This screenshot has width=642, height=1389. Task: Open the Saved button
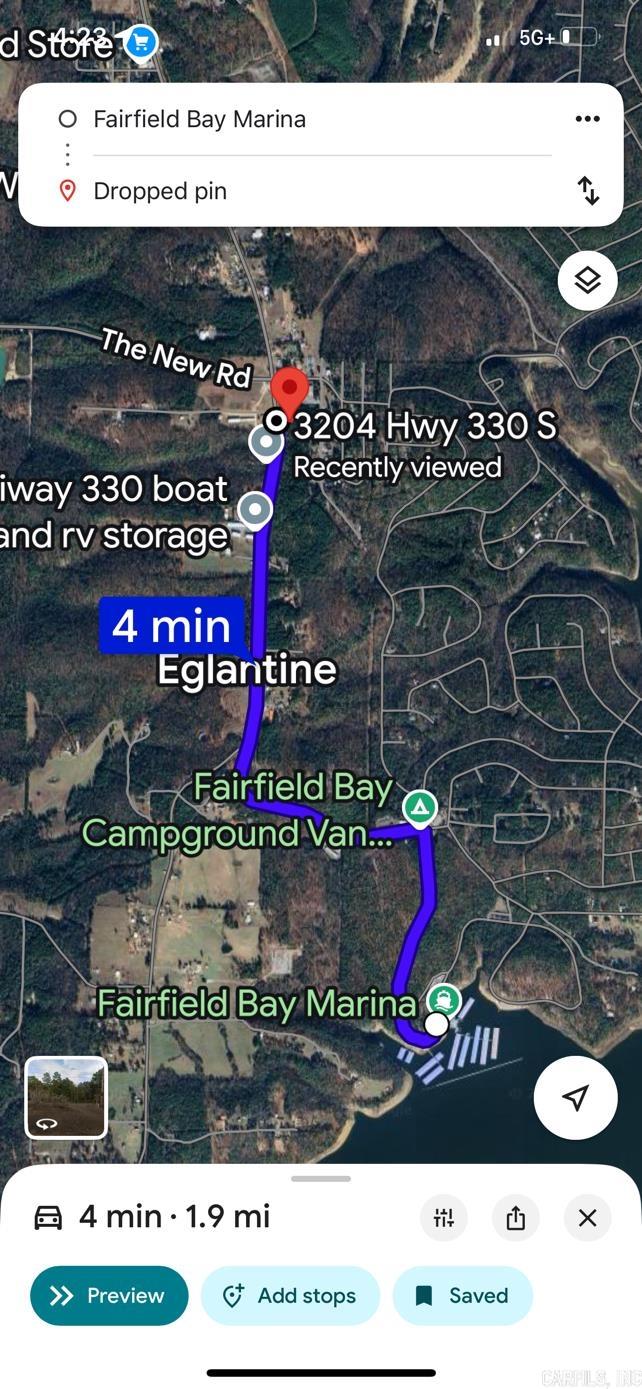(x=462, y=1295)
